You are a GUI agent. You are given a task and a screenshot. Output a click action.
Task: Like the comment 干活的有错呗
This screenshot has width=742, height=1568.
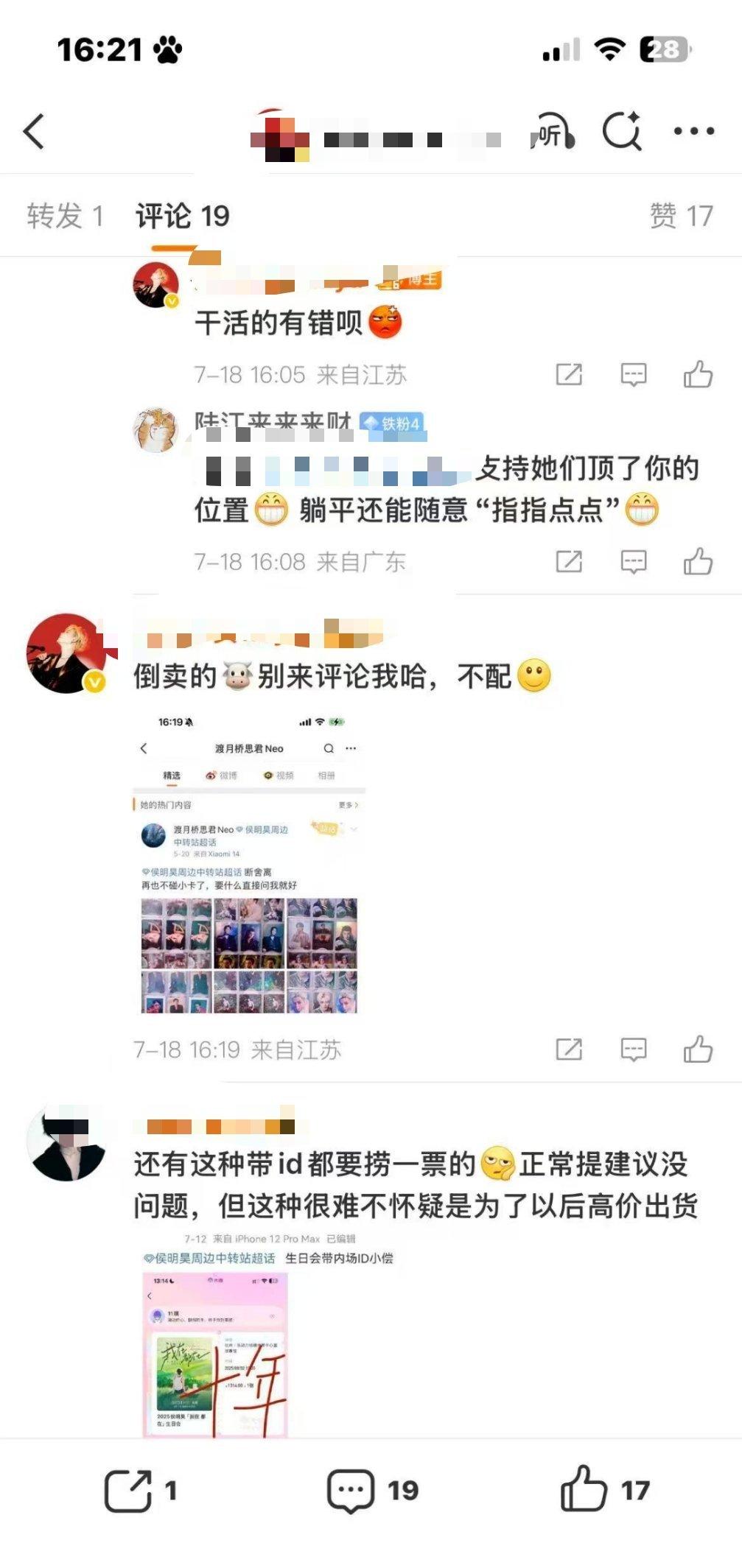tap(697, 375)
